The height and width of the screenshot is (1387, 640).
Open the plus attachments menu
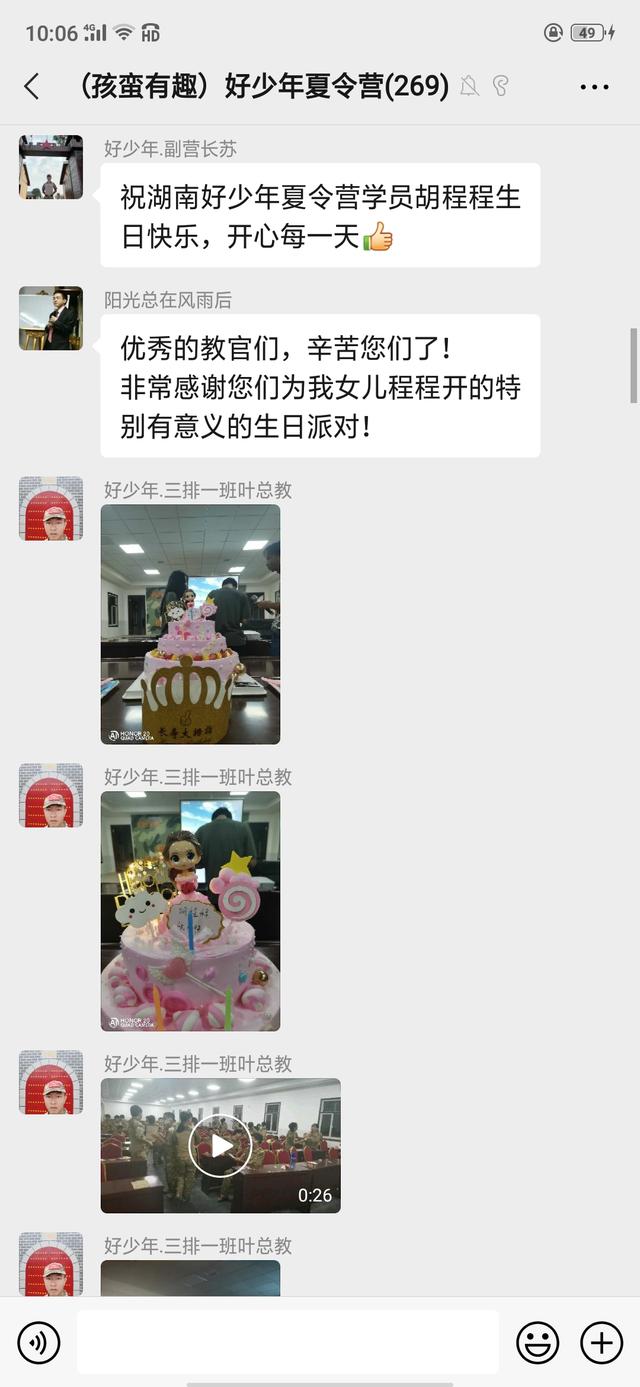pos(601,1342)
